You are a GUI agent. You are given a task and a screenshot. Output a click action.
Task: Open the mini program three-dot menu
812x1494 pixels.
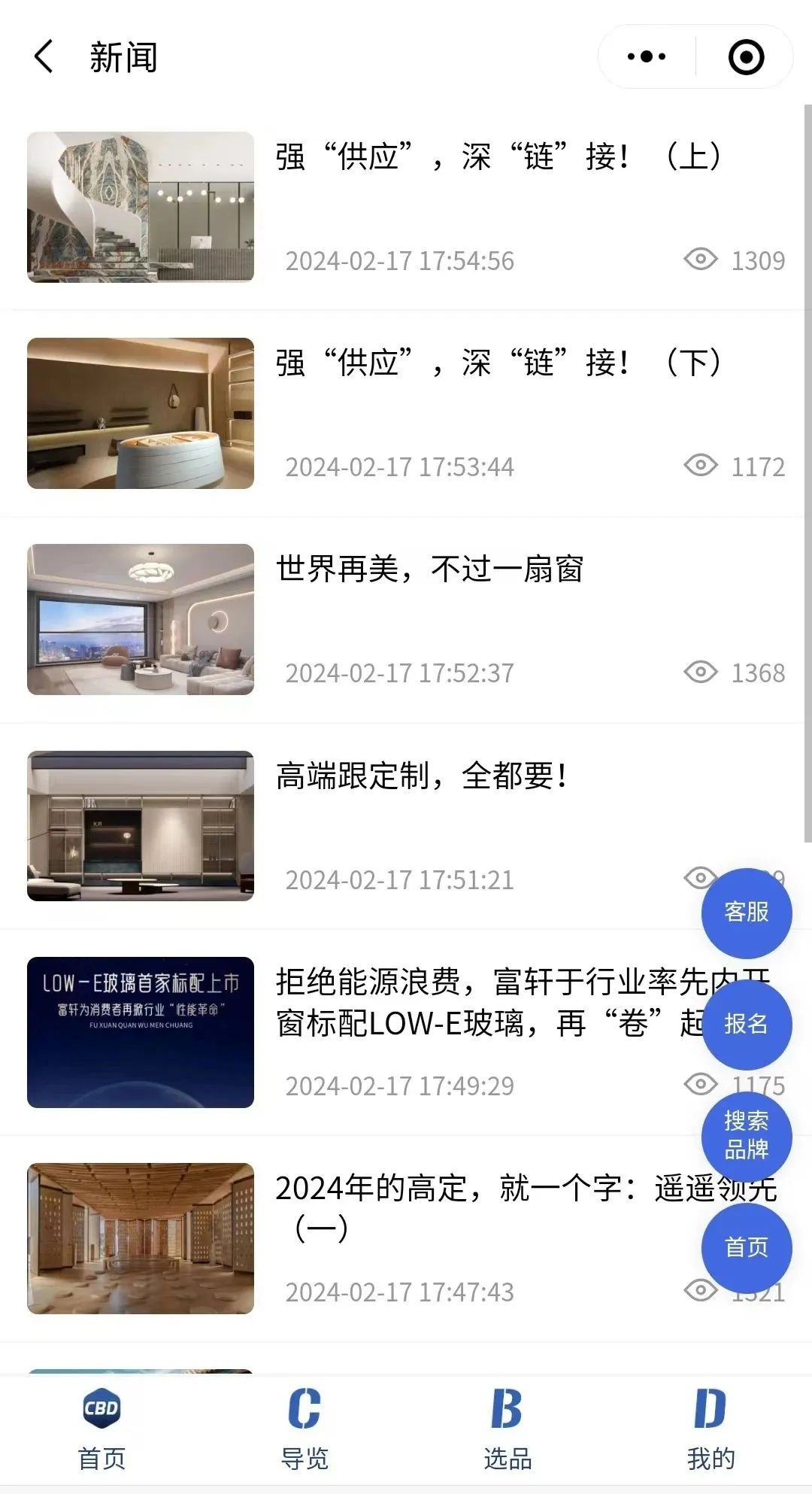pyautogui.click(x=647, y=57)
